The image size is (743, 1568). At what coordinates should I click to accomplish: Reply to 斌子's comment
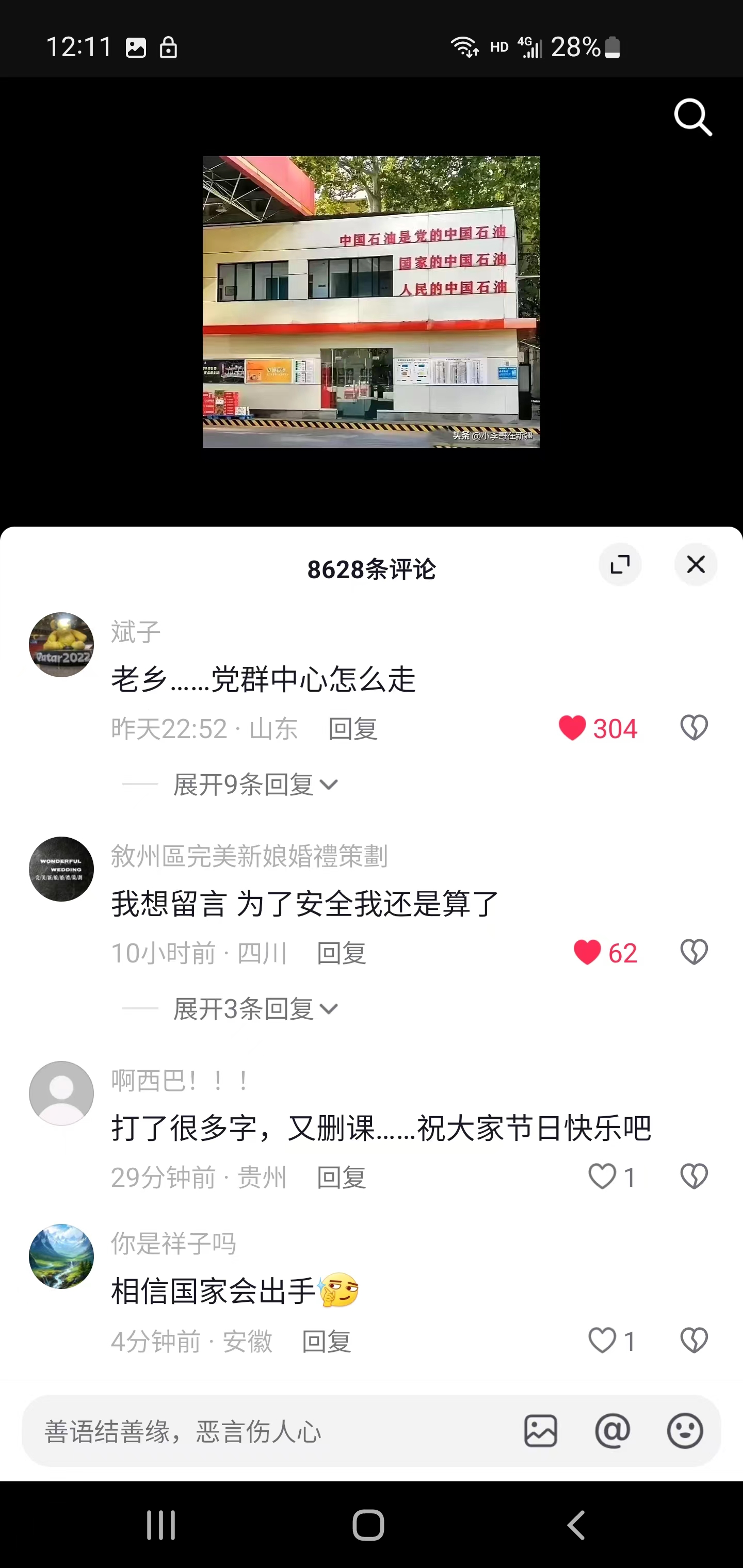click(352, 729)
